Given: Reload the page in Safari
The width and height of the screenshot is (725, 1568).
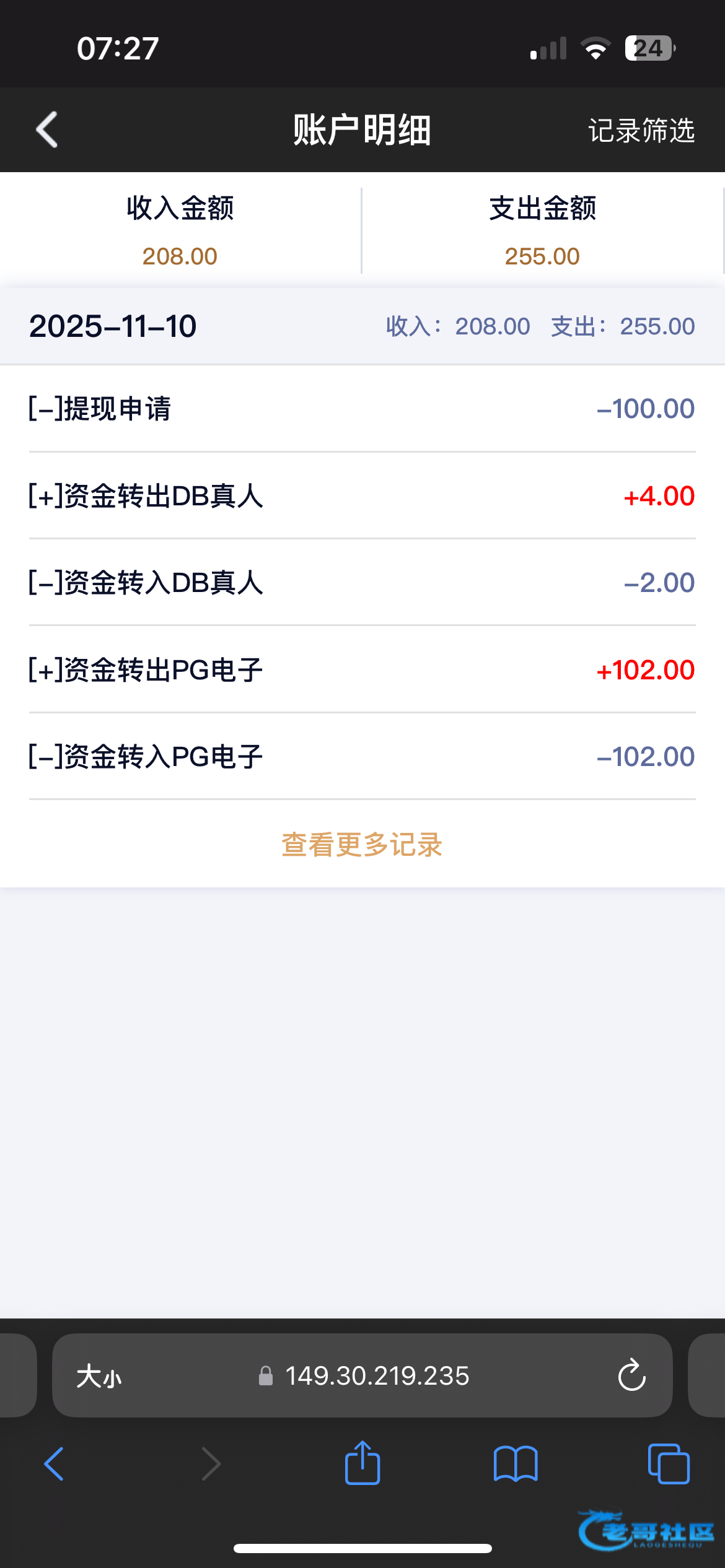Looking at the screenshot, I should [x=631, y=1376].
